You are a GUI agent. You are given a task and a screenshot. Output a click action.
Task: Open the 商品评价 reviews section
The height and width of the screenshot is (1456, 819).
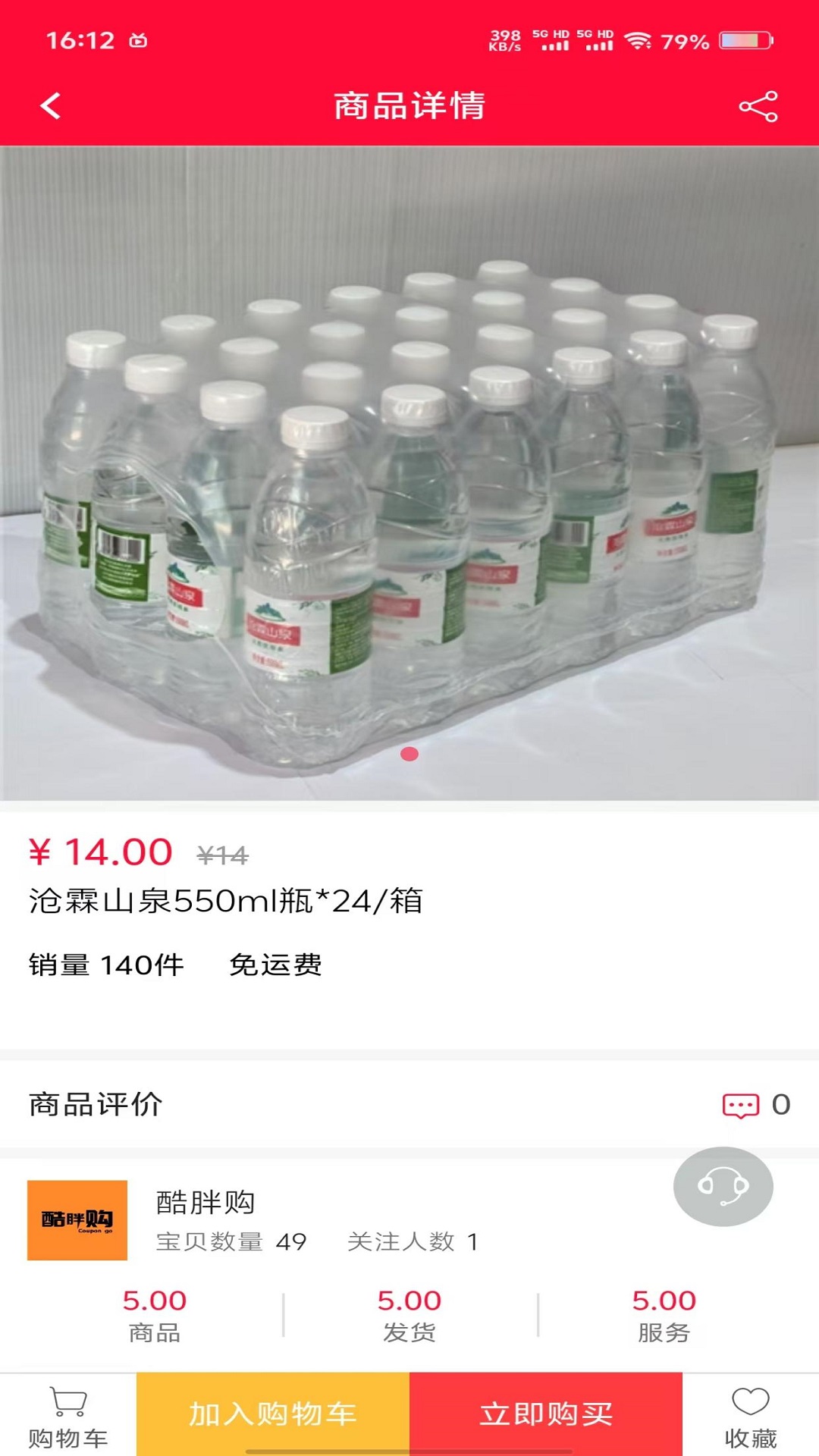[409, 1104]
